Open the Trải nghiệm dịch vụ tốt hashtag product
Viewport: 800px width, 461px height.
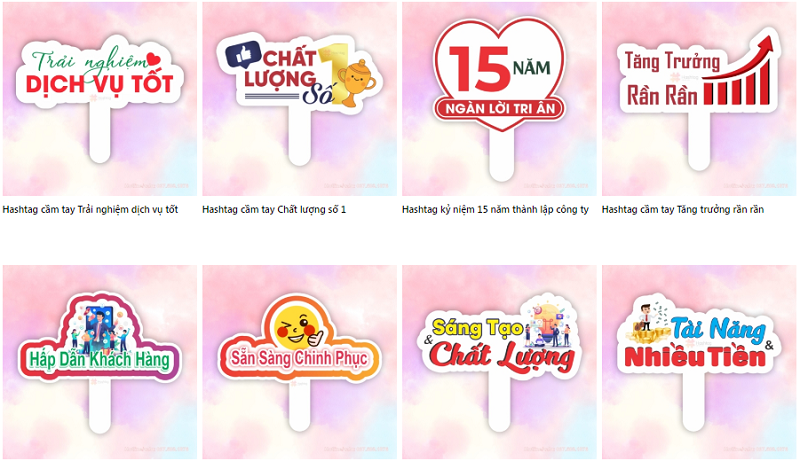tap(99, 98)
